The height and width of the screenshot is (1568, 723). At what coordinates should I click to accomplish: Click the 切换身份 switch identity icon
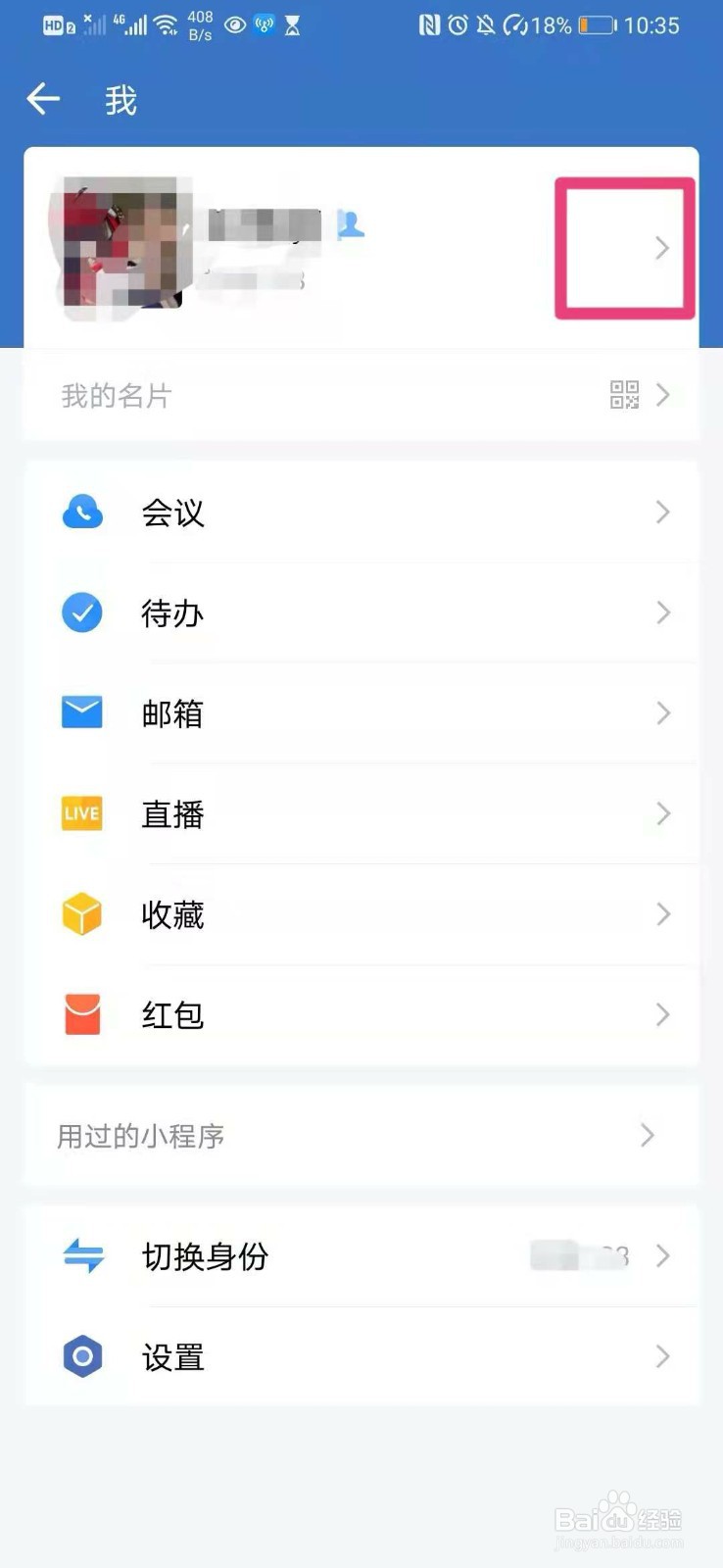82,1257
